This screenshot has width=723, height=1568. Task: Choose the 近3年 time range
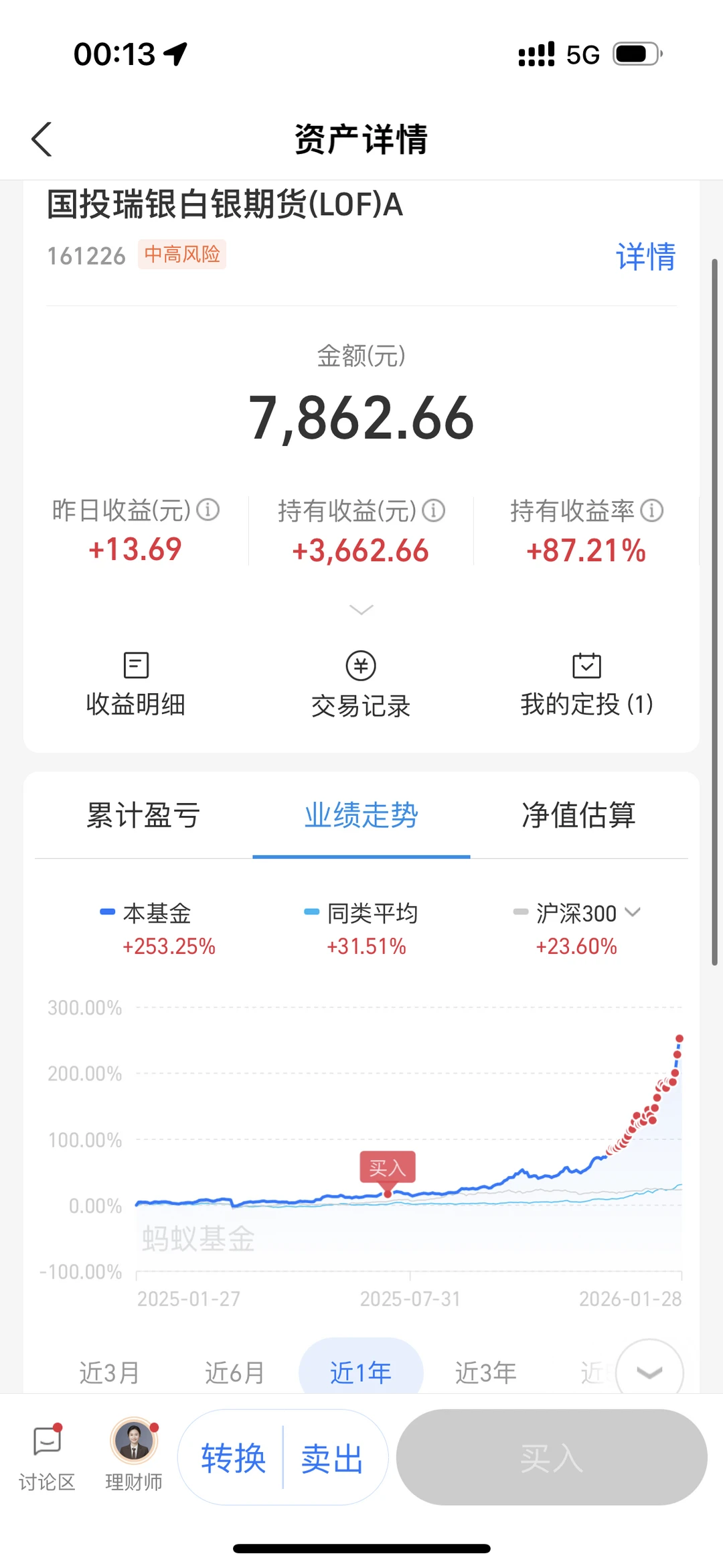[x=485, y=1372]
